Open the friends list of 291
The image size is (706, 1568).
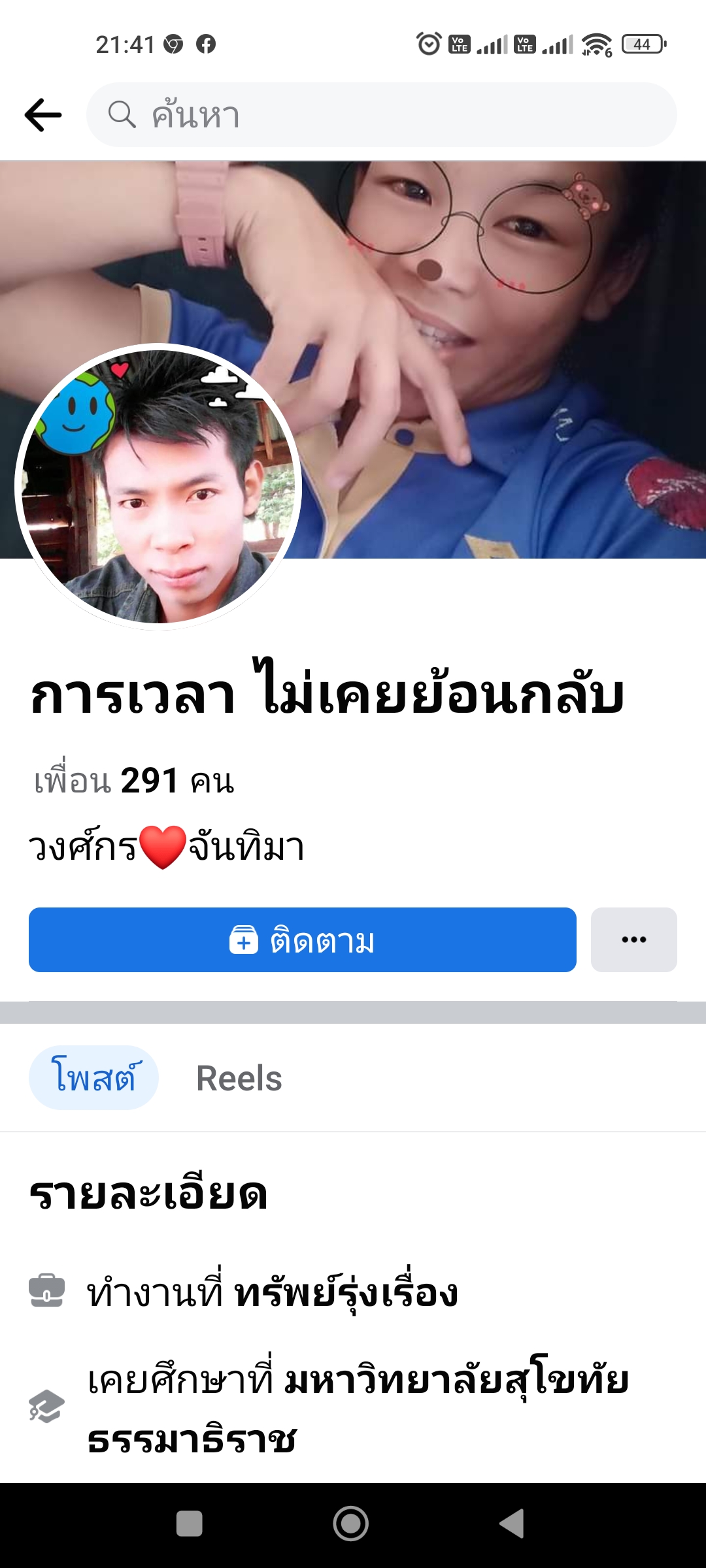point(135,781)
